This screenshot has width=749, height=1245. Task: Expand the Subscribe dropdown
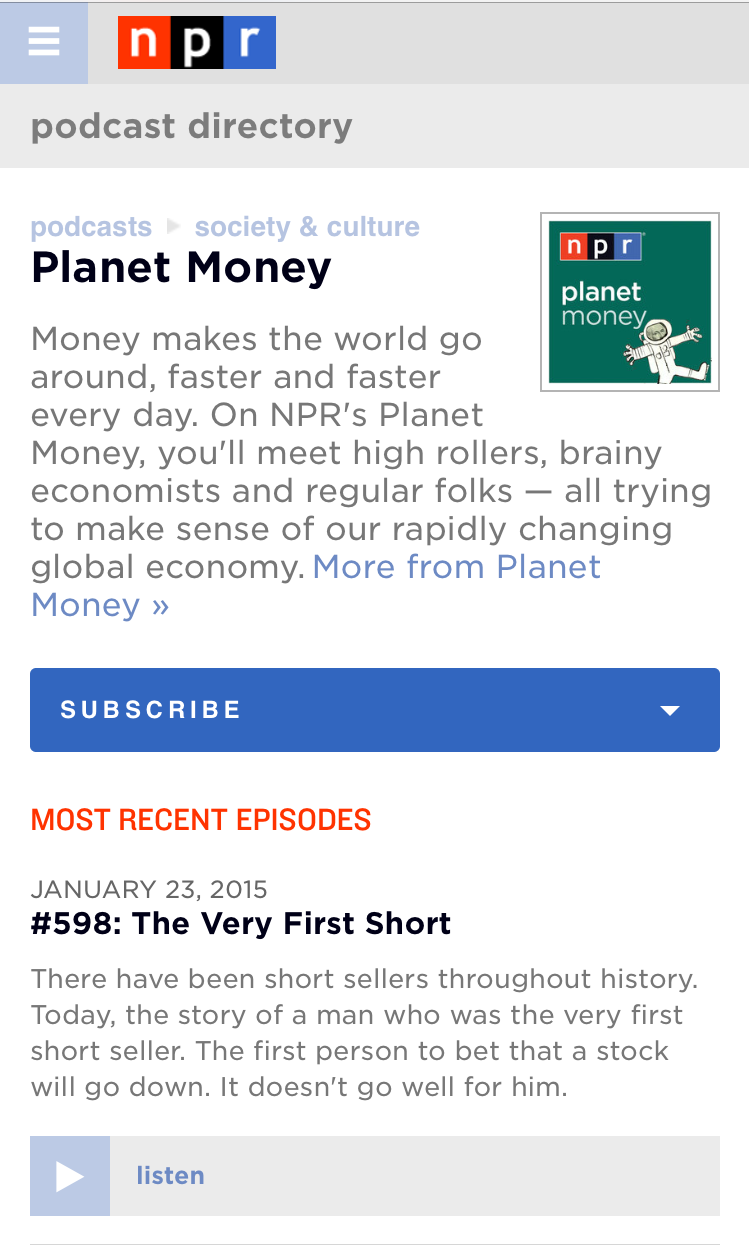374,710
